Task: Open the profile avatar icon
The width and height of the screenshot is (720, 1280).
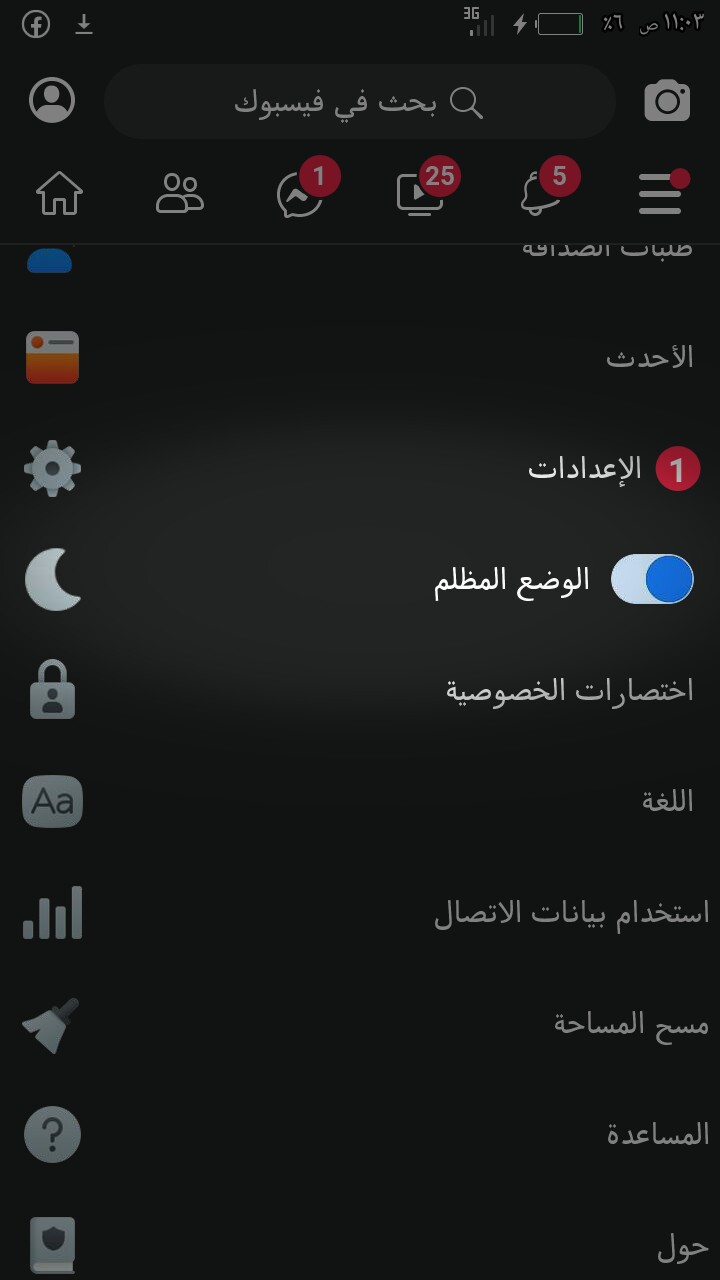Action: coord(52,101)
